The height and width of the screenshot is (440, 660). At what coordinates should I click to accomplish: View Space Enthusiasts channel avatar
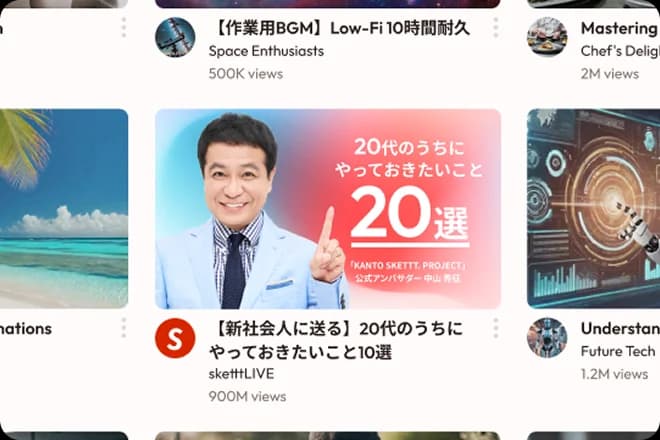click(x=175, y=38)
